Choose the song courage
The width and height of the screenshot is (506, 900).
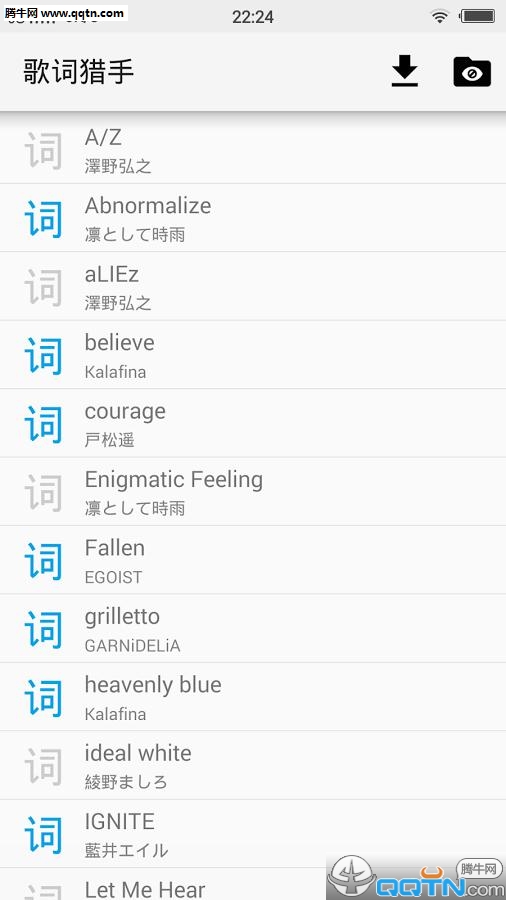253,424
